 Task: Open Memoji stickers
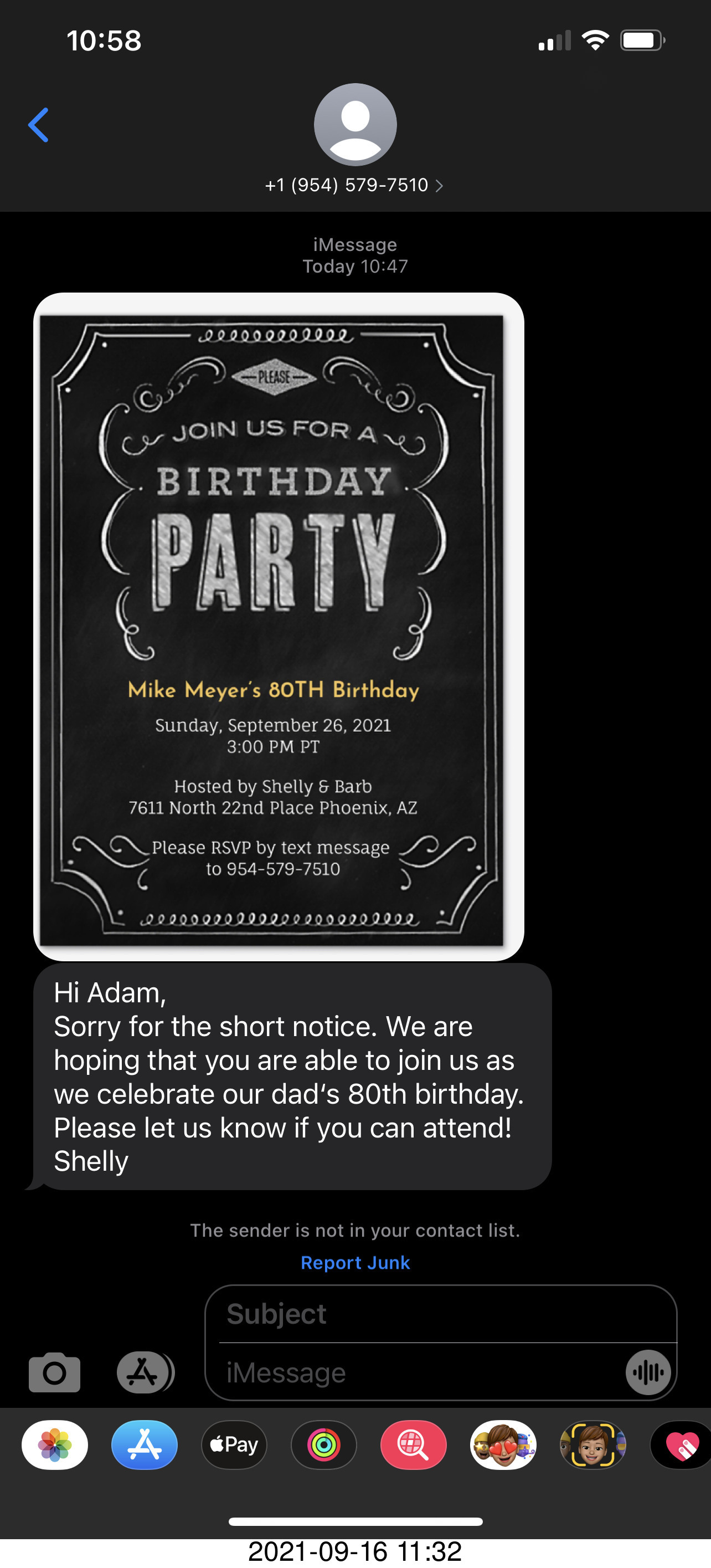pos(503,1444)
